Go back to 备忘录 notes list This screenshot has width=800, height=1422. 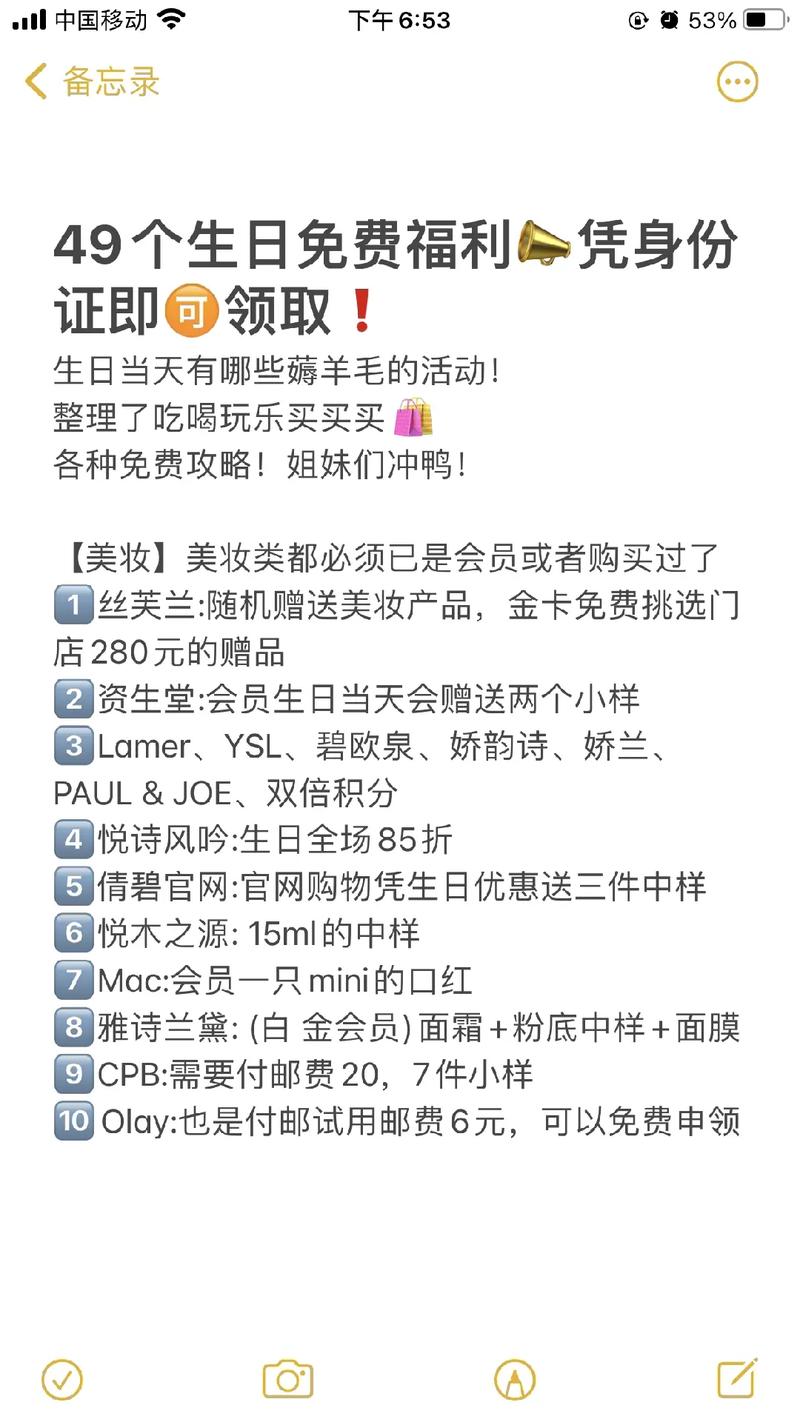click(92, 82)
